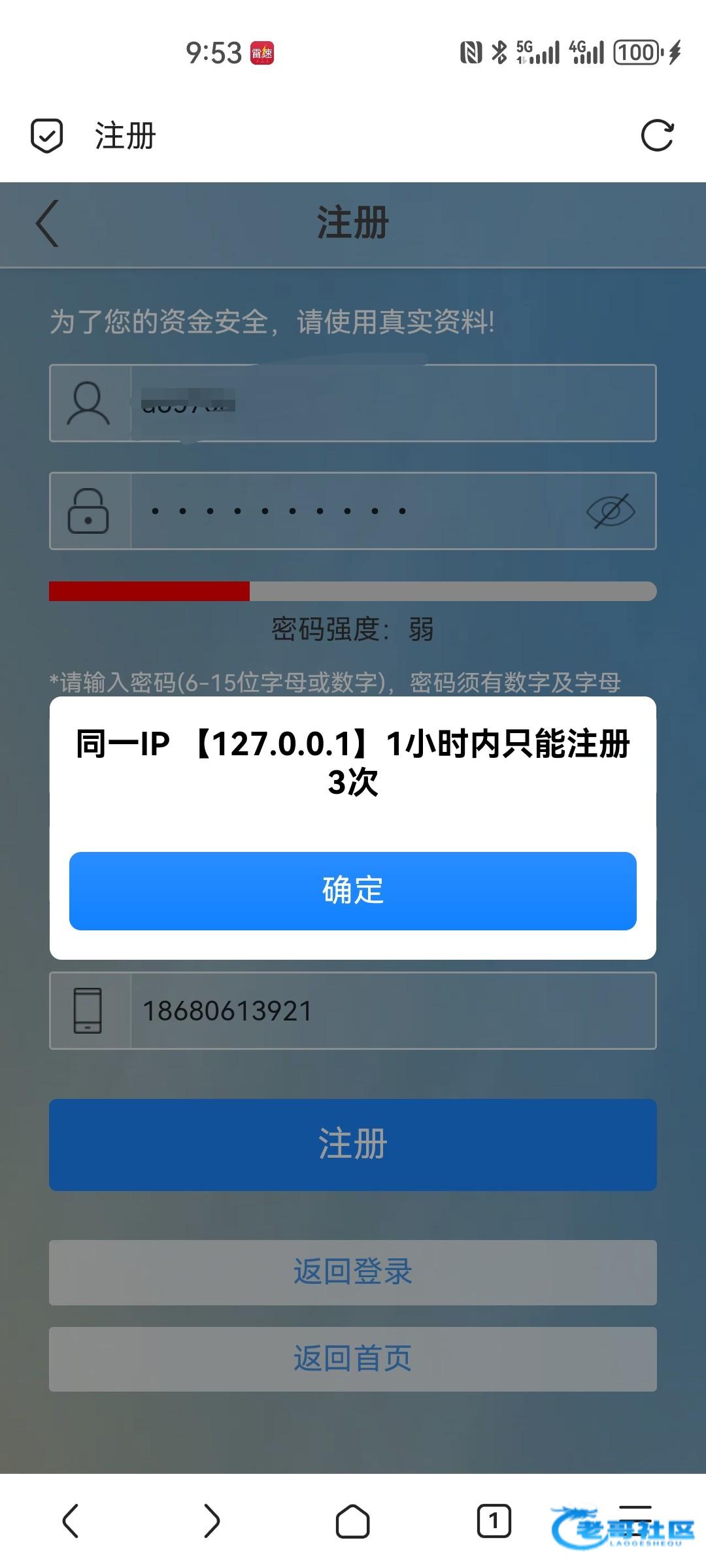706x1568 pixels.
Task: Submit the form with the 注册 button
Action: [353, 1145]
